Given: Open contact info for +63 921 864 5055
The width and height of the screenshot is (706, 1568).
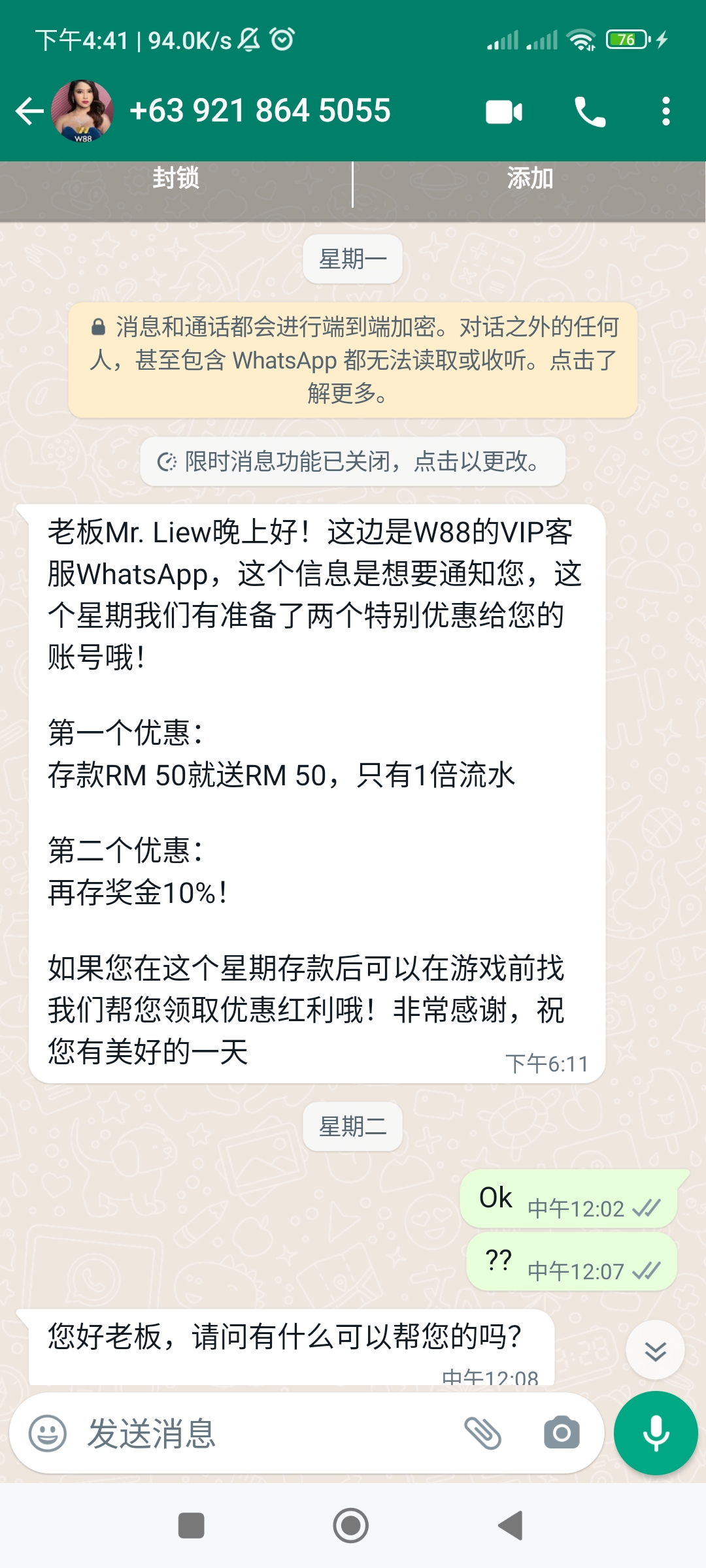Looking at the screenshot, I should click(x=260, y=111).
